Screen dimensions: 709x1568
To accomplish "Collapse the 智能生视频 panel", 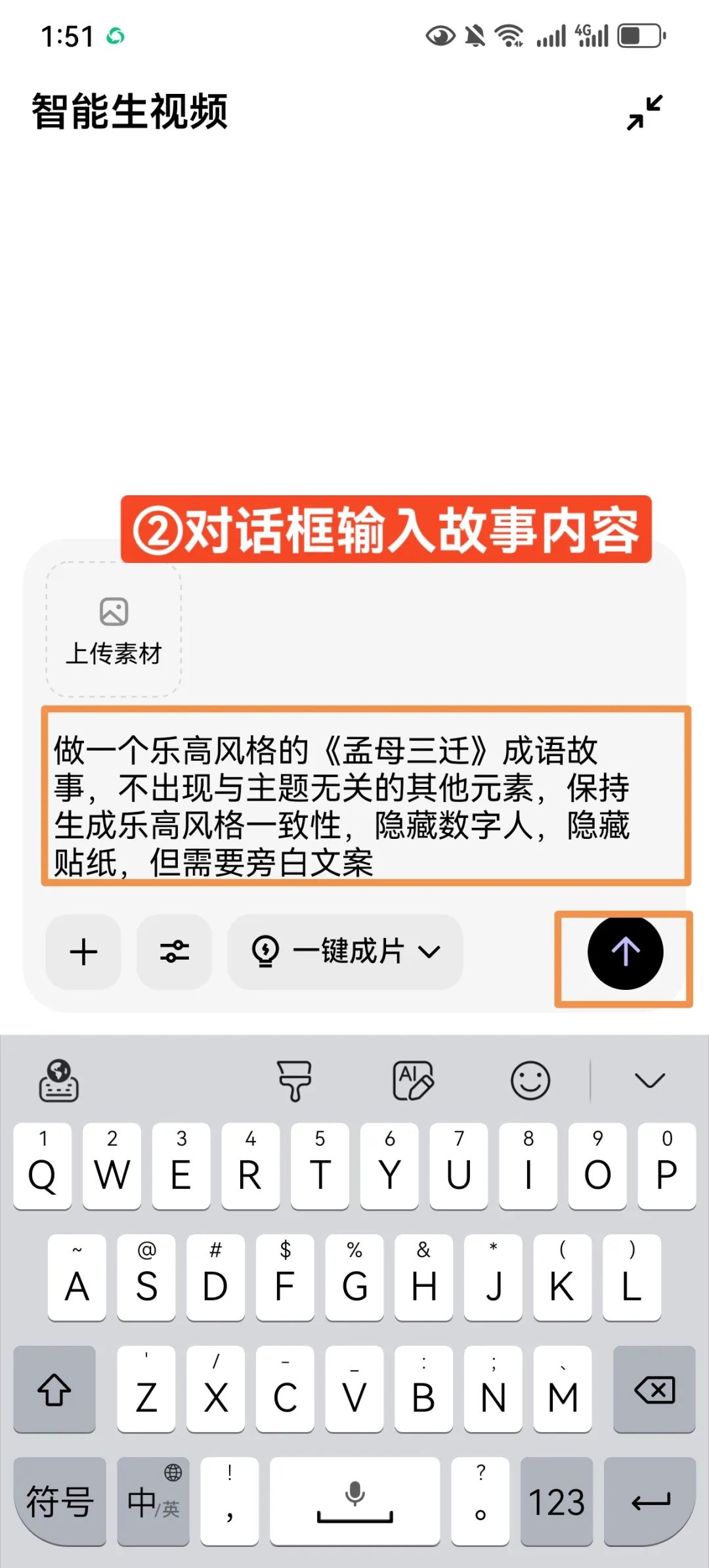I will pos(644,112).
